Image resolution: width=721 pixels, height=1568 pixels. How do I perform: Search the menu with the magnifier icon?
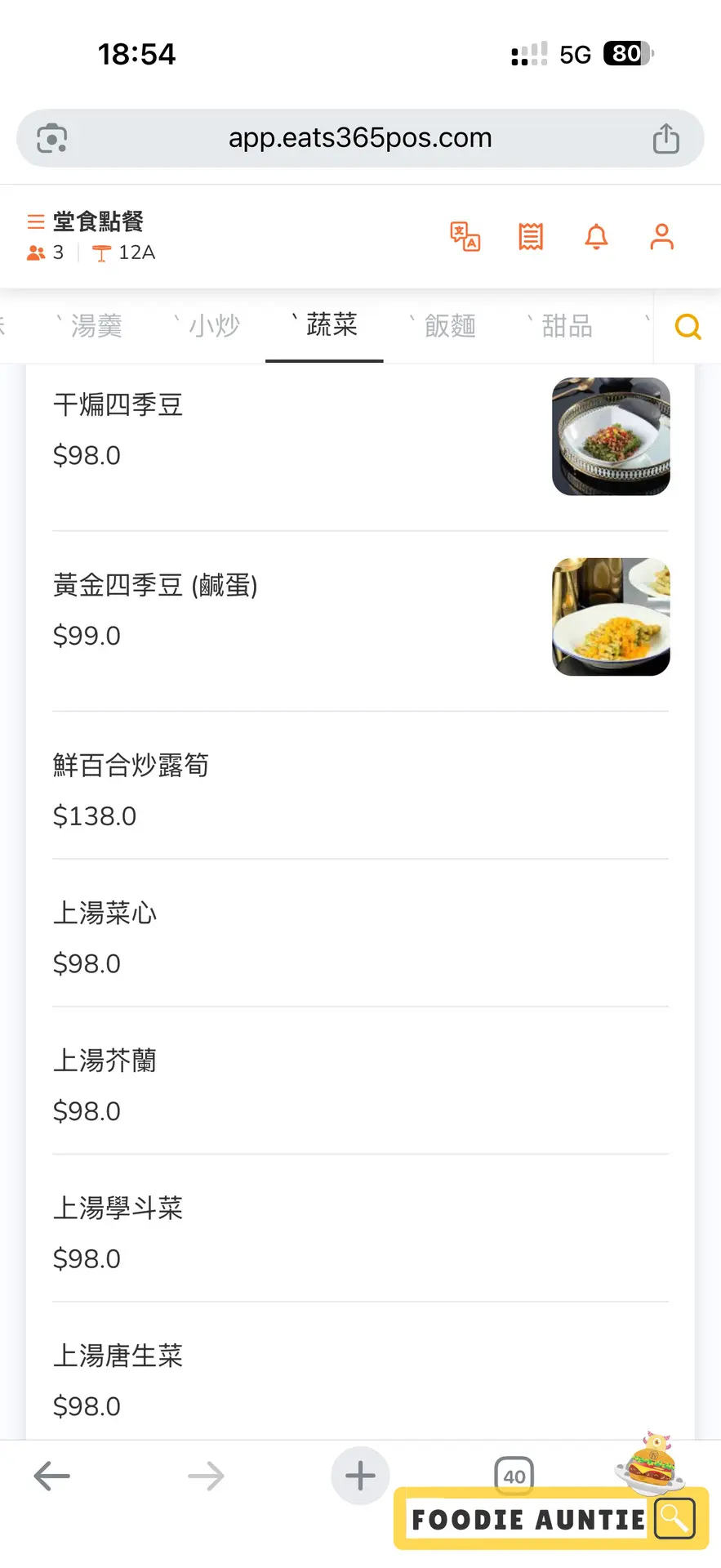click(x=688, y=327)
